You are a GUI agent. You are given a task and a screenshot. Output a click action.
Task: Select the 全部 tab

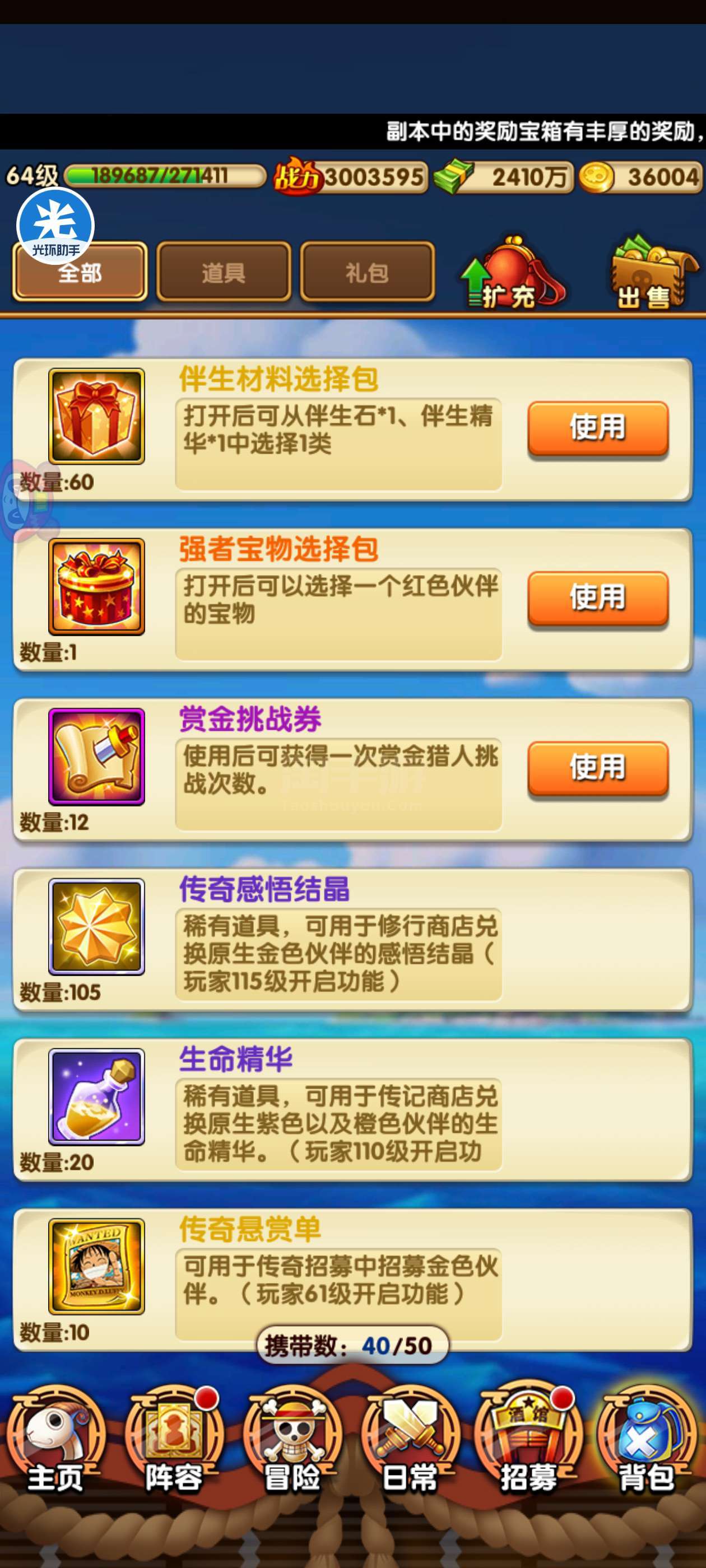pos(80,272)
